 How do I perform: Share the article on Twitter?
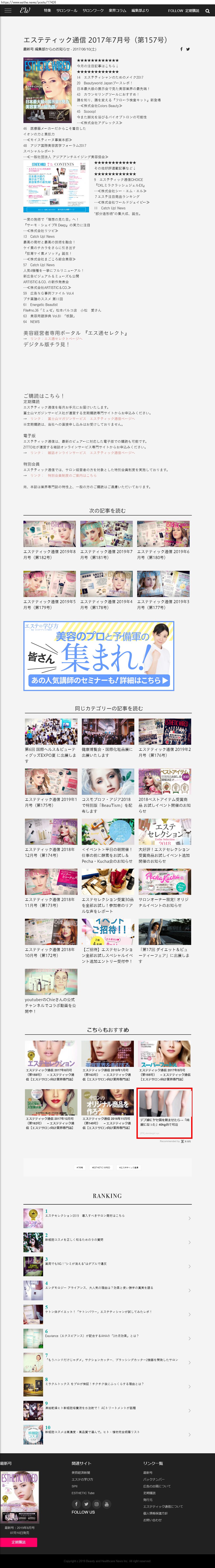tap(188, 49)
